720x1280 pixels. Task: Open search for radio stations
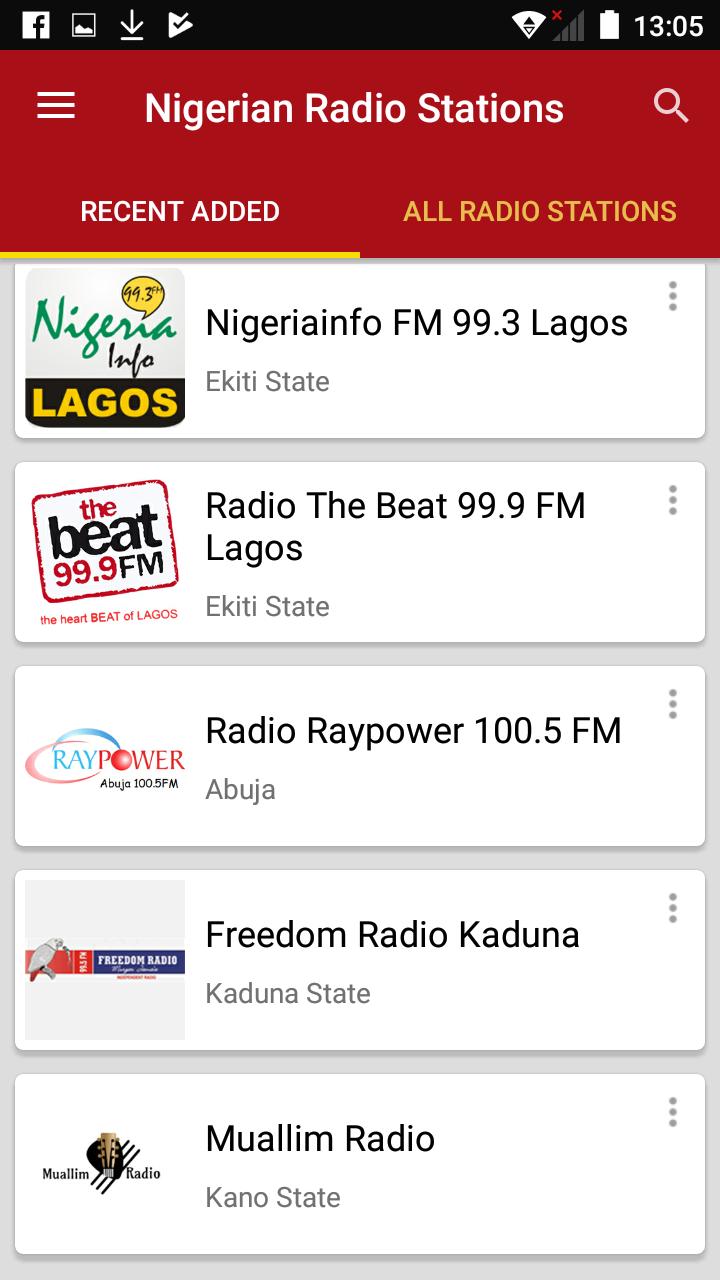coord(671,106)
